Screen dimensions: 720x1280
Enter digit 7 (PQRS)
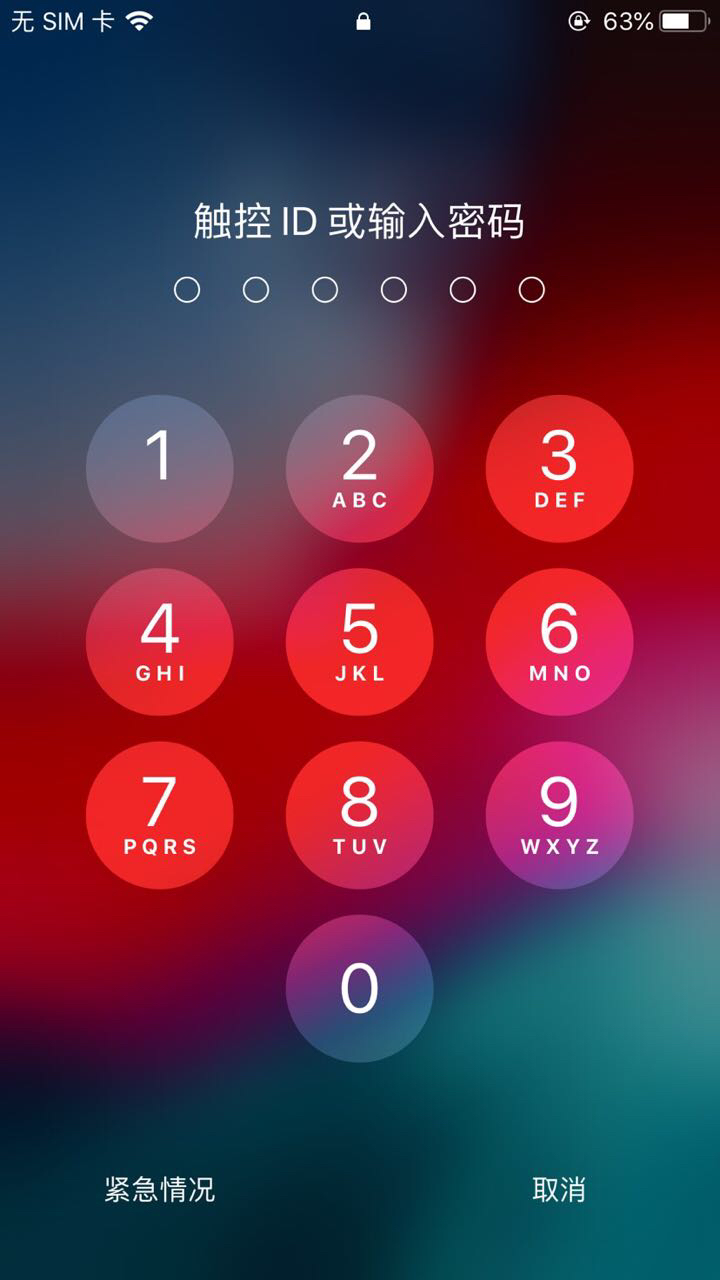[160, 815]
